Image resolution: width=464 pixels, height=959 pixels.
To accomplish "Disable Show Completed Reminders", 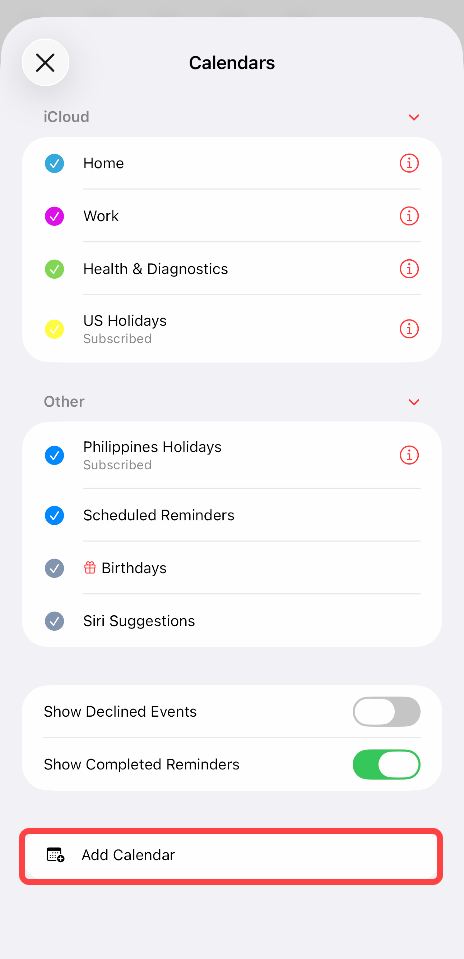I will click(386, 765).
